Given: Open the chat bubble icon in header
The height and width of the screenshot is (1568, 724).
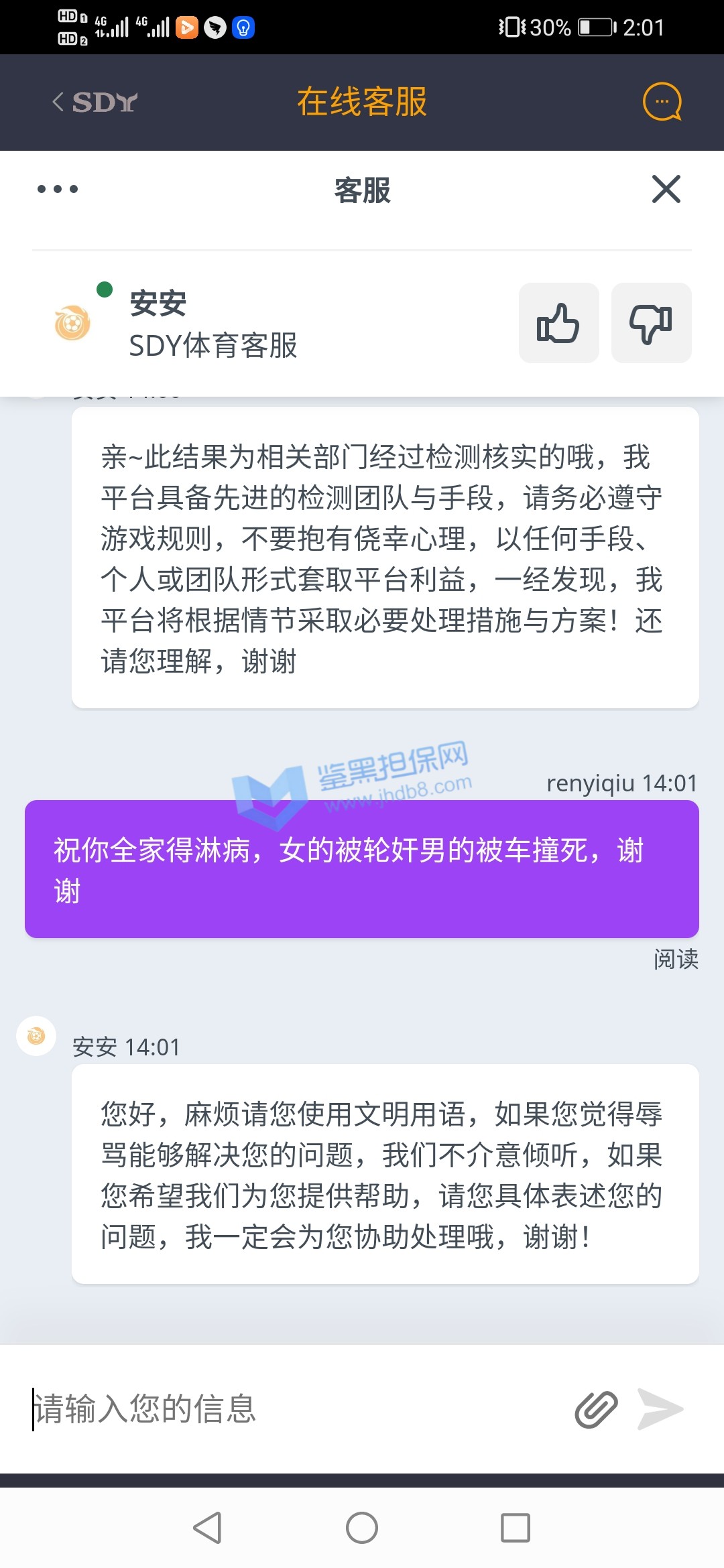Looking at the screenshot, I should click(x=662, y=102).
